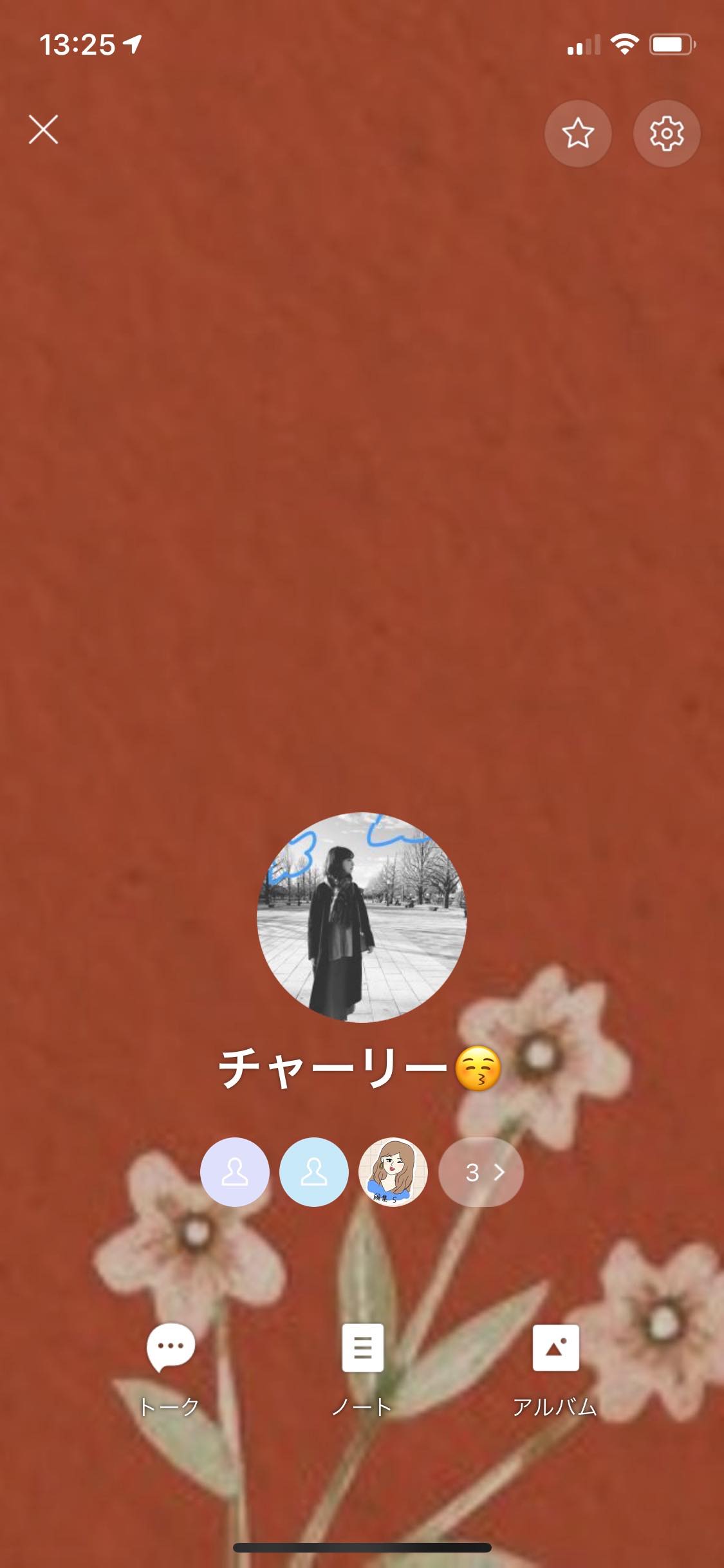Tap the トーク label text
Viewport: 724px width, 1568px height.
pyautogui.click(x=170, y=1407)
